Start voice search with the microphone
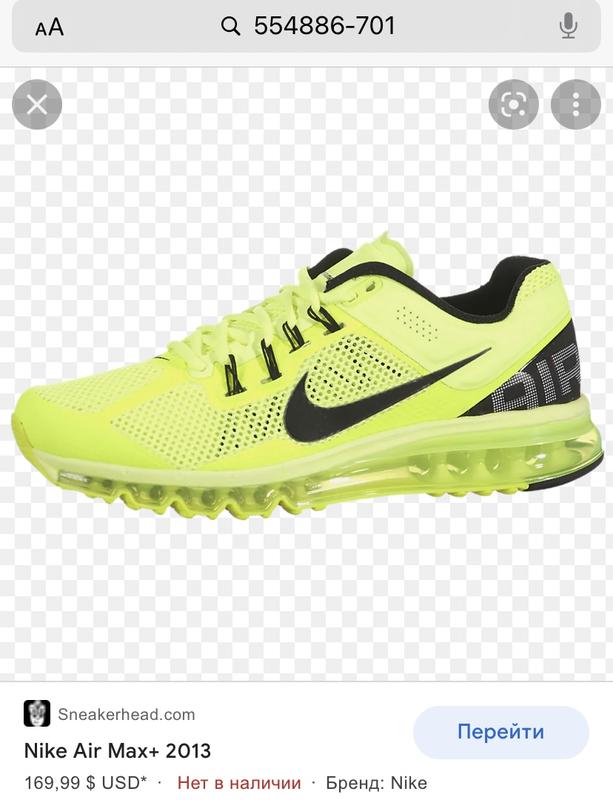This screenshot has height=800, width=613. [x=568, y=26]
